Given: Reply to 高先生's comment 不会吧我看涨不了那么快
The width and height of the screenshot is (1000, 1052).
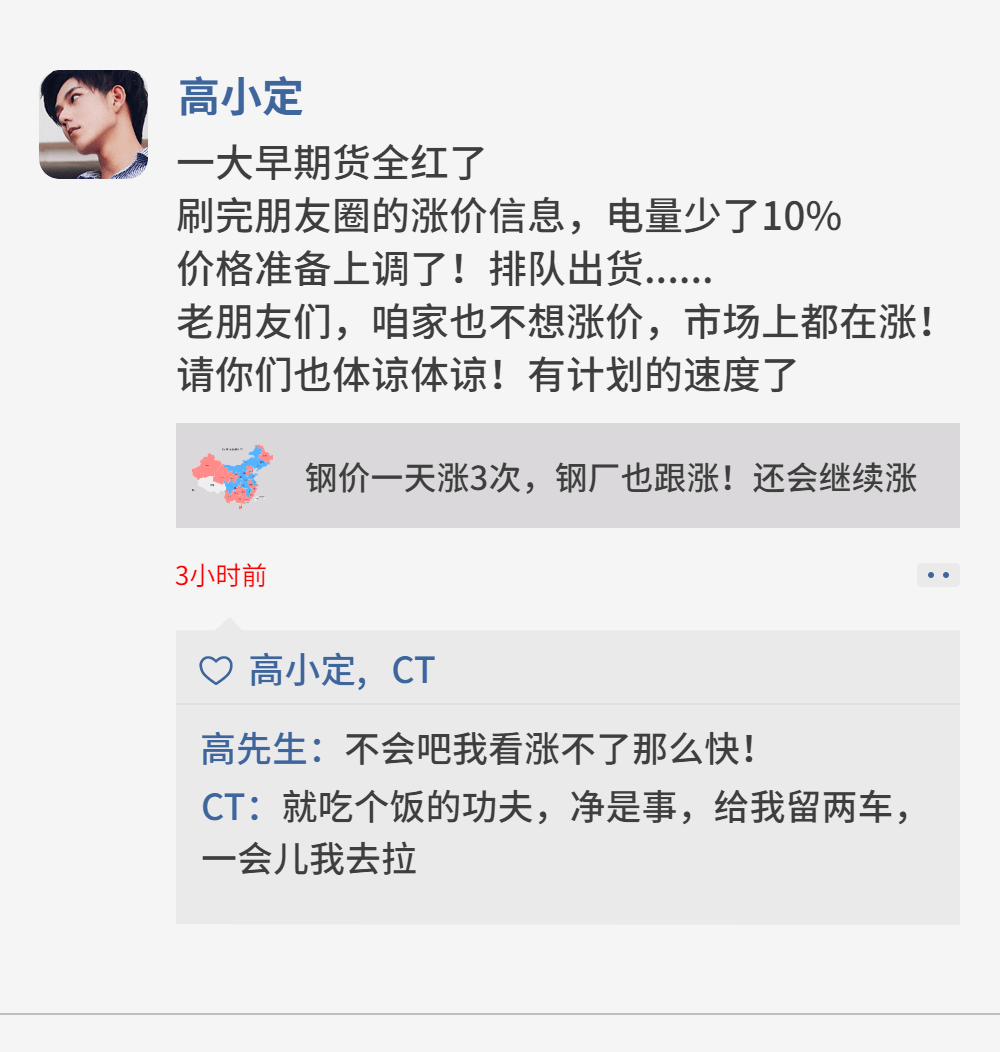Looking at the screenshot, I should (548, 749).
